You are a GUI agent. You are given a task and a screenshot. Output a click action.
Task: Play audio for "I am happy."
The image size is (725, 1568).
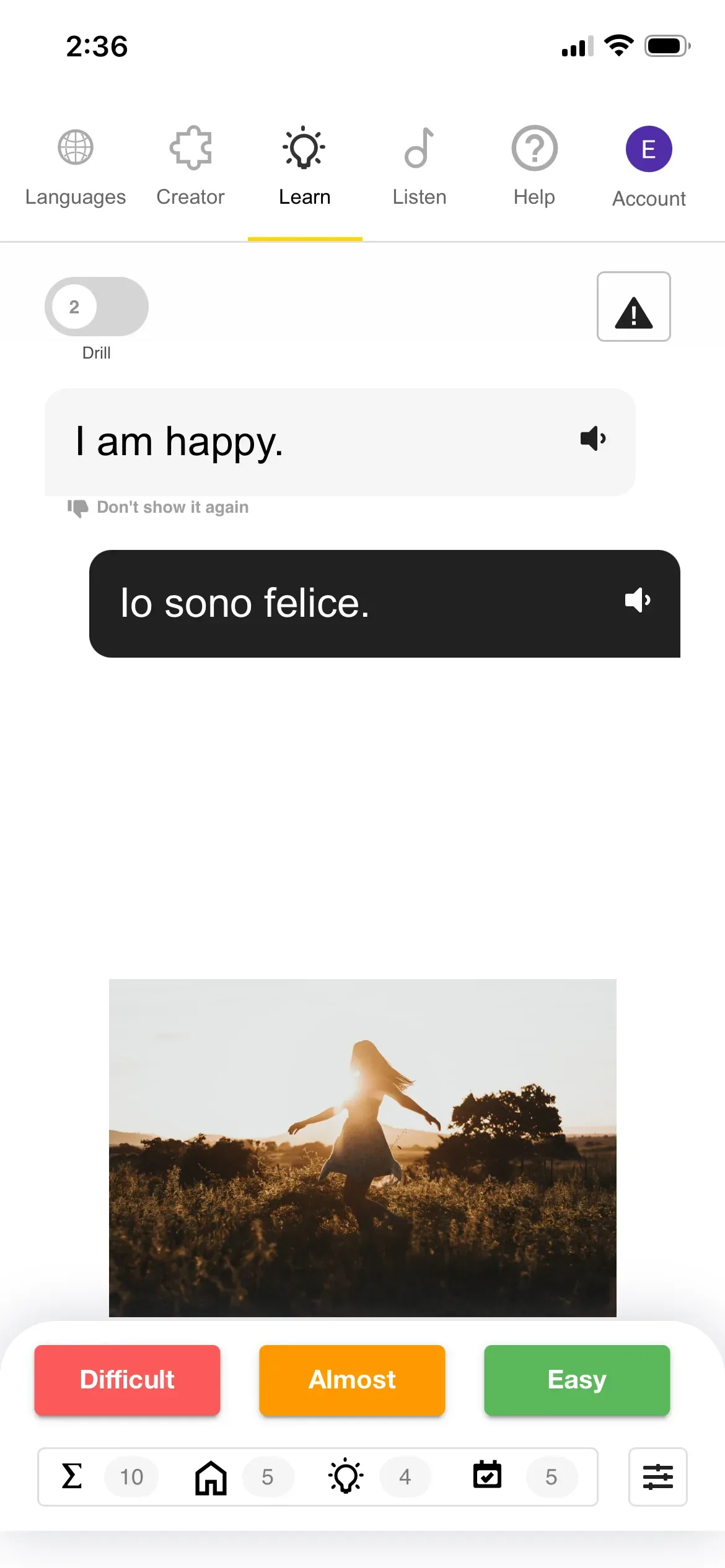592,438
